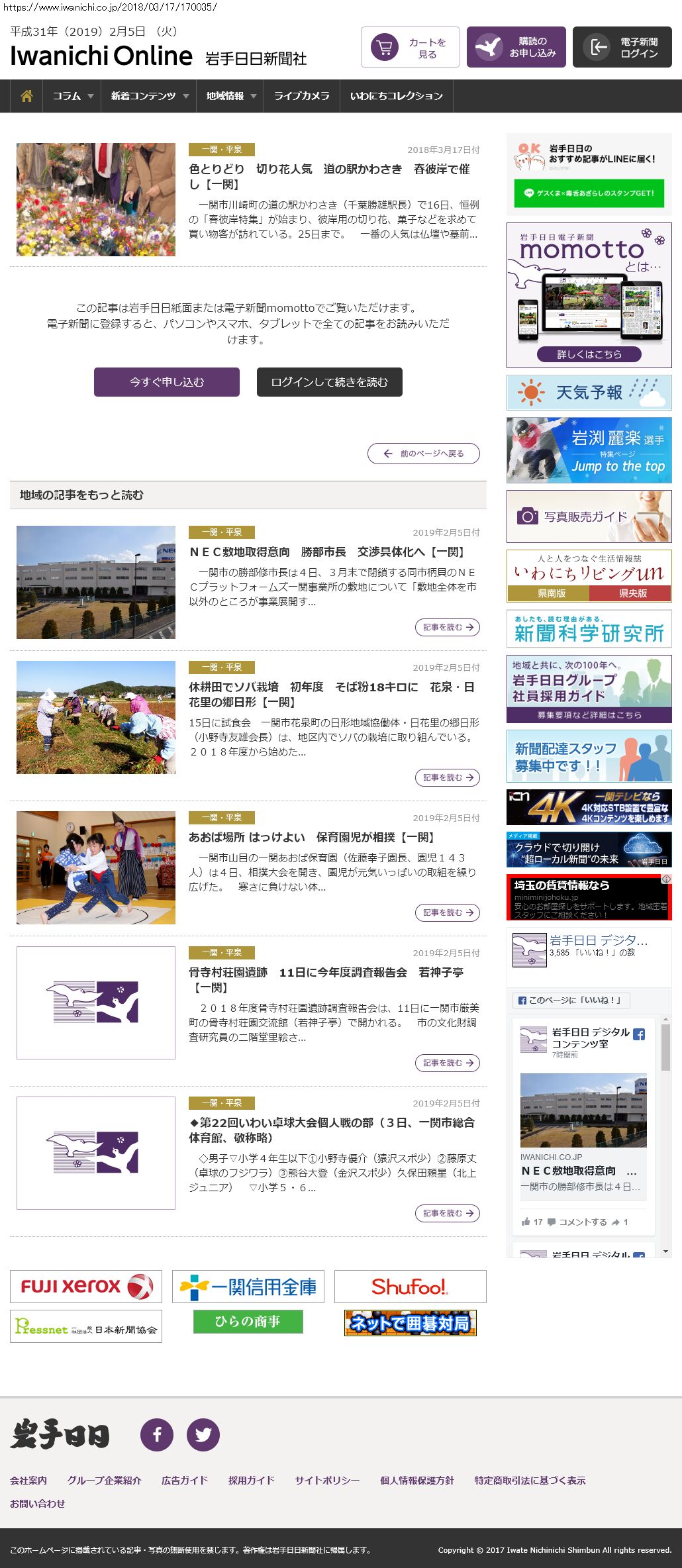
Task: Open お問い合わせ contact link
Action: [38, 1503]
